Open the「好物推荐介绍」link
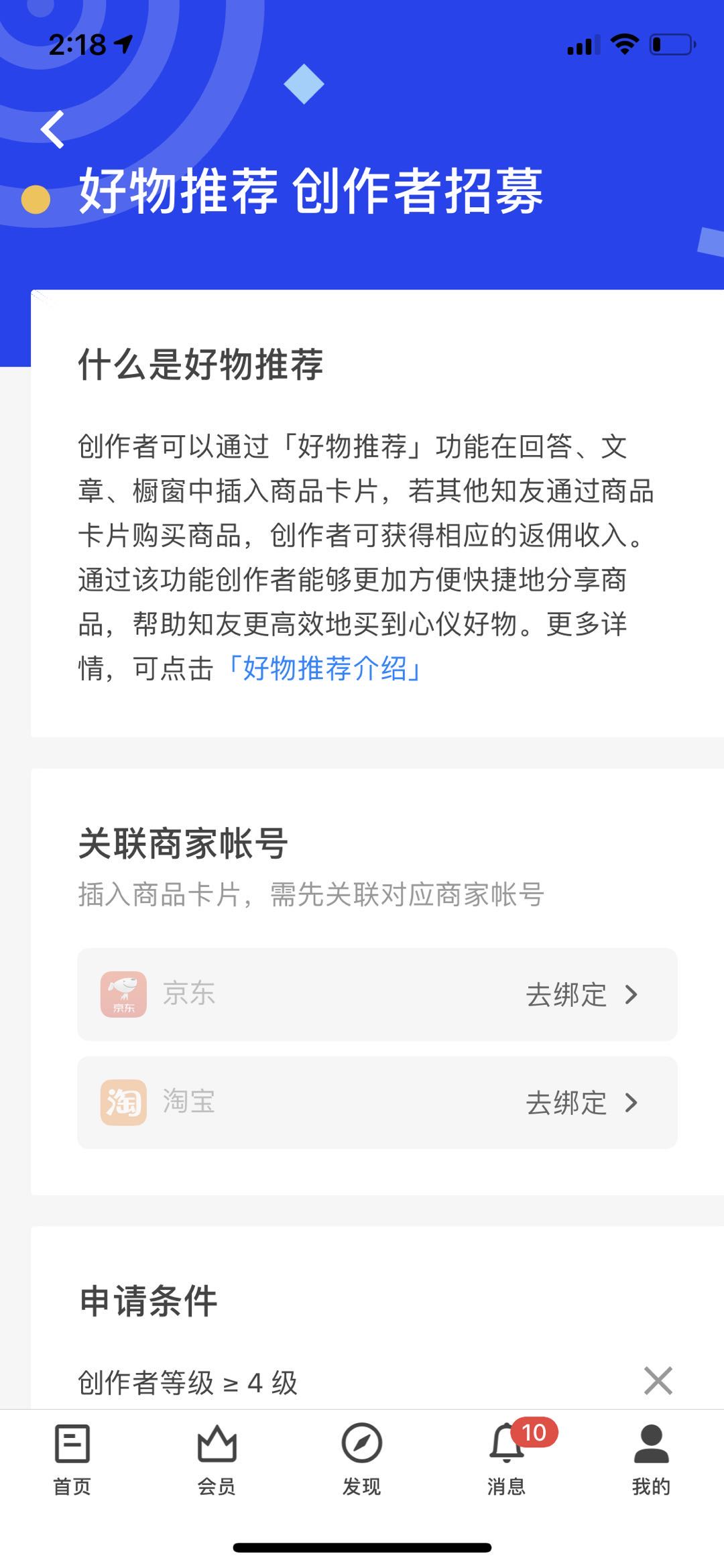724x1568 pixels. coord(324,669)
